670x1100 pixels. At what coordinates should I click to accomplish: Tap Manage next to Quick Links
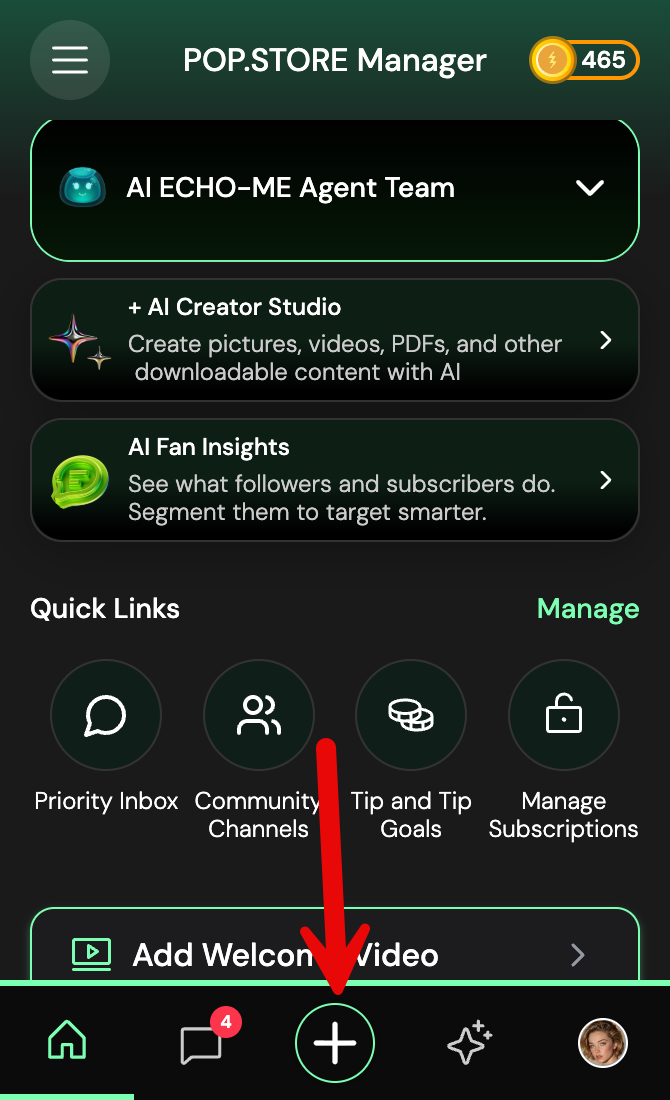click(x=588, y=609)
